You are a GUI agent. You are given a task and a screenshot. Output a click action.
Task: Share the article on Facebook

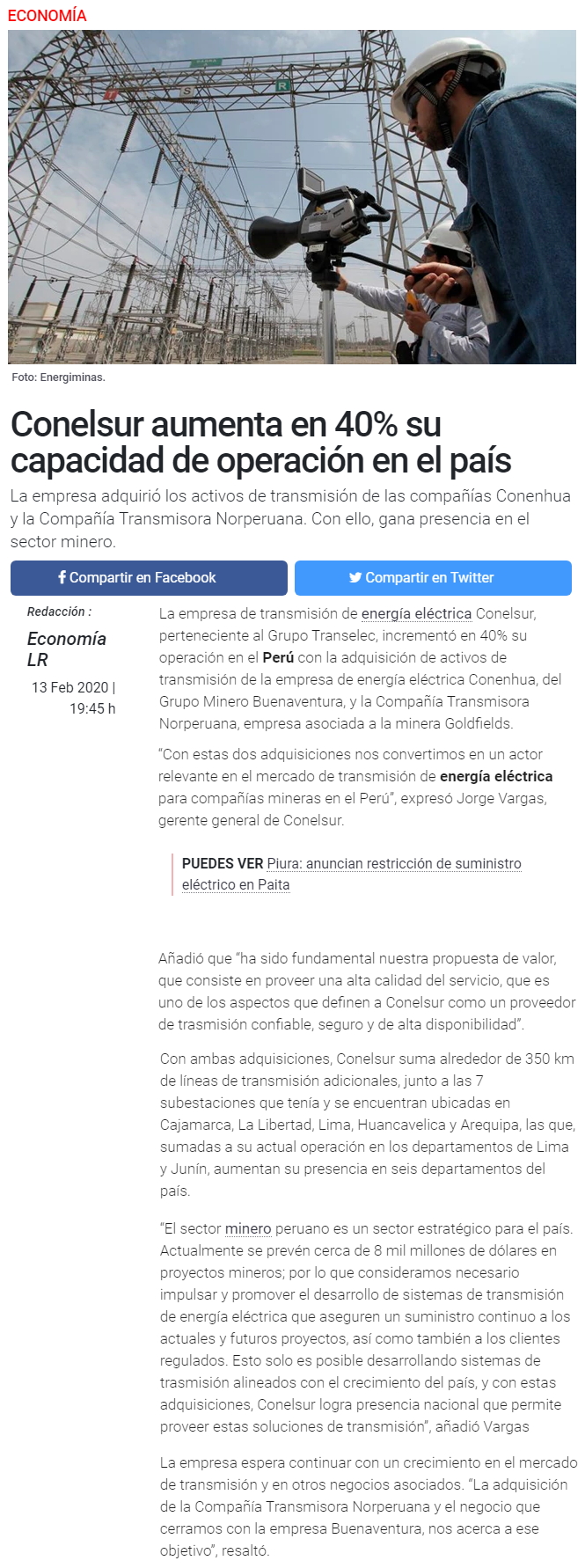[x=149, y=577]
